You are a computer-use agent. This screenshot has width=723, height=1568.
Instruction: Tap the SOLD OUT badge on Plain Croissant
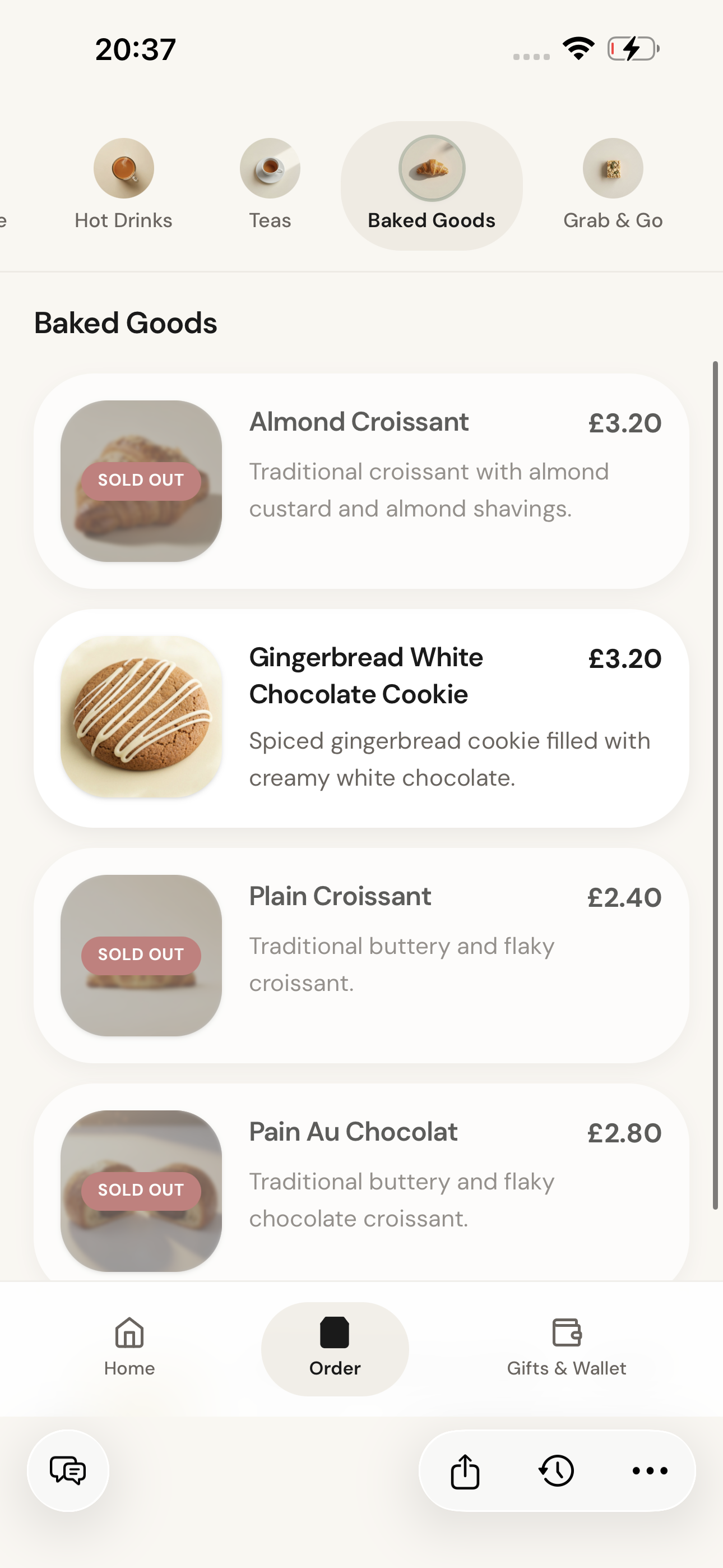140,956
